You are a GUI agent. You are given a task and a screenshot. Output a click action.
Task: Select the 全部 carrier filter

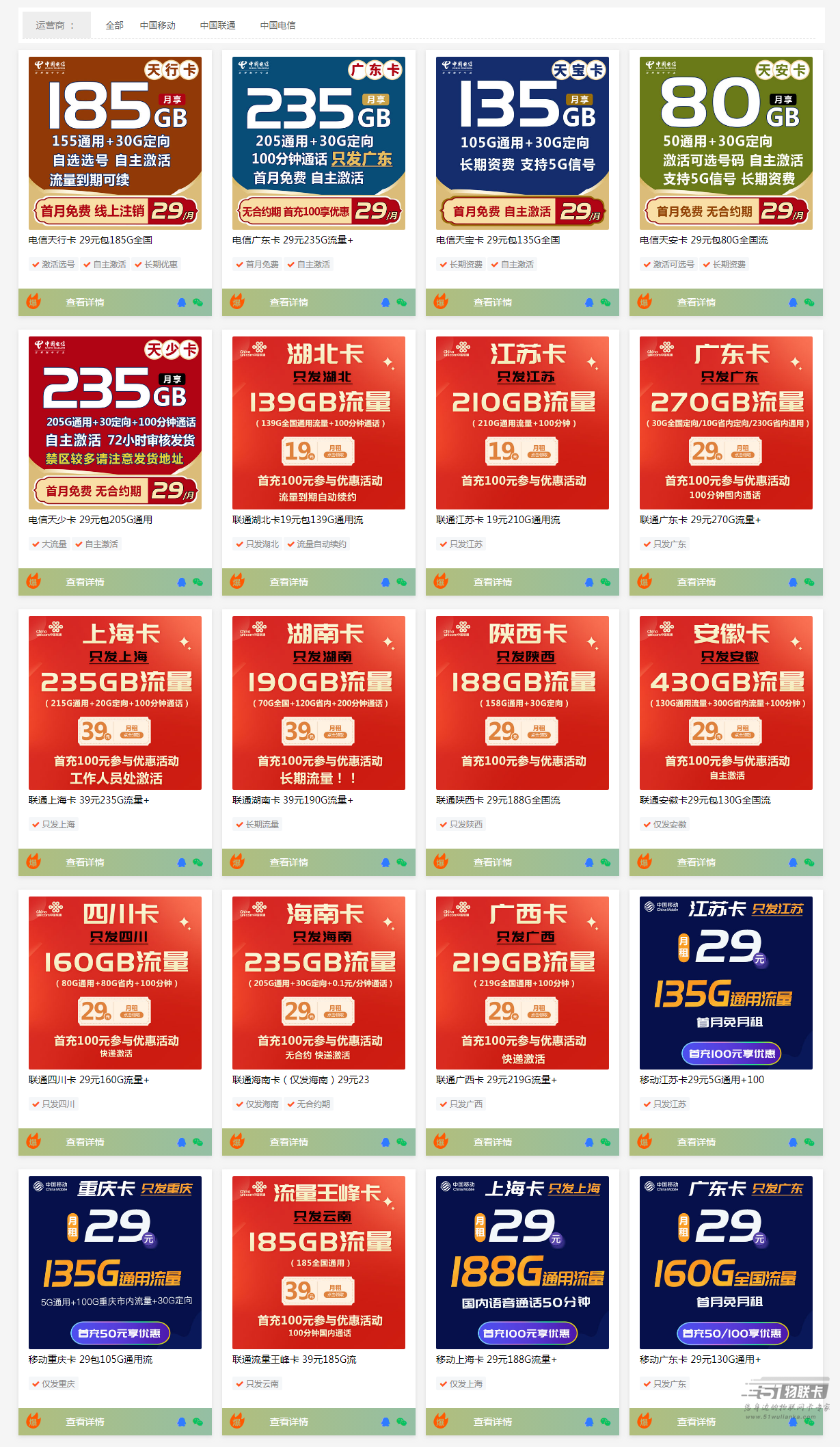(114, 25)
